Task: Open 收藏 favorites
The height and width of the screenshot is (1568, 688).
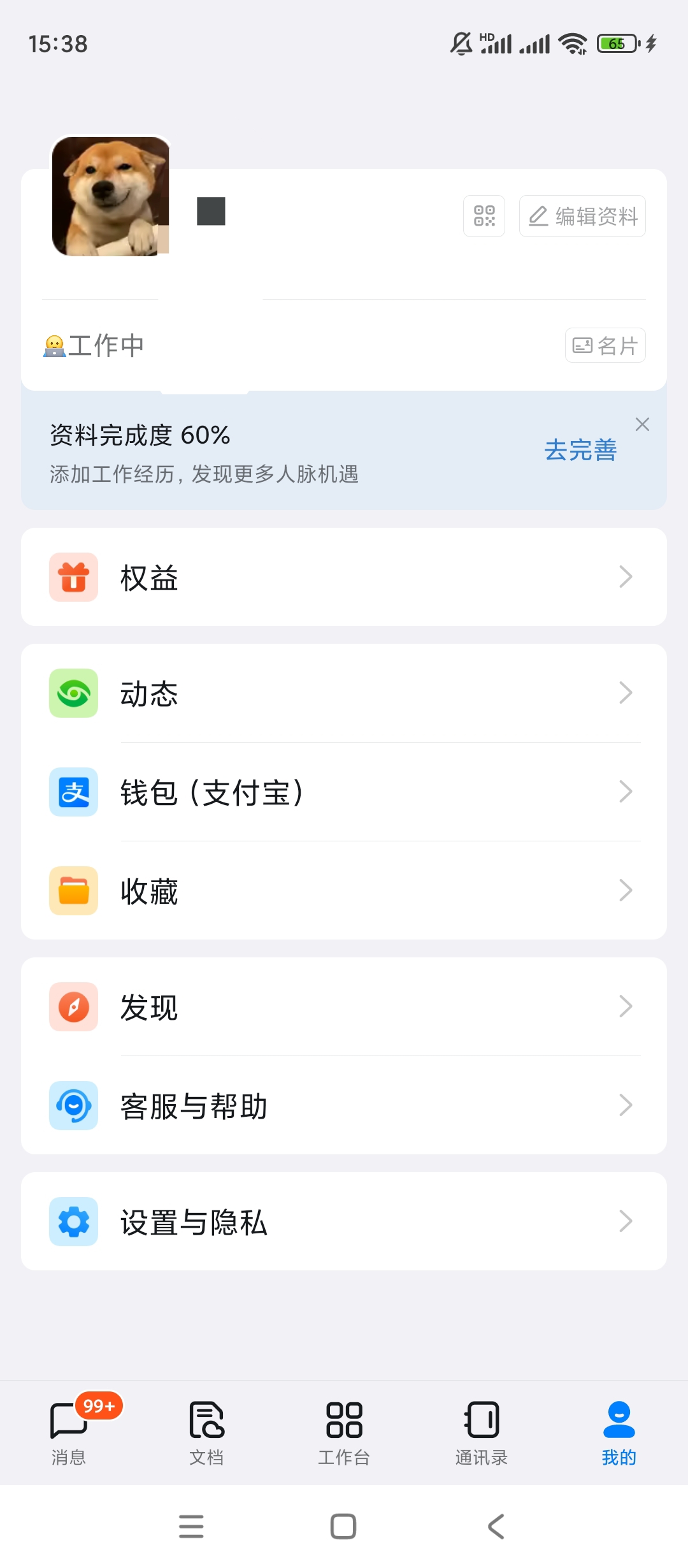Action: point(344,890)
